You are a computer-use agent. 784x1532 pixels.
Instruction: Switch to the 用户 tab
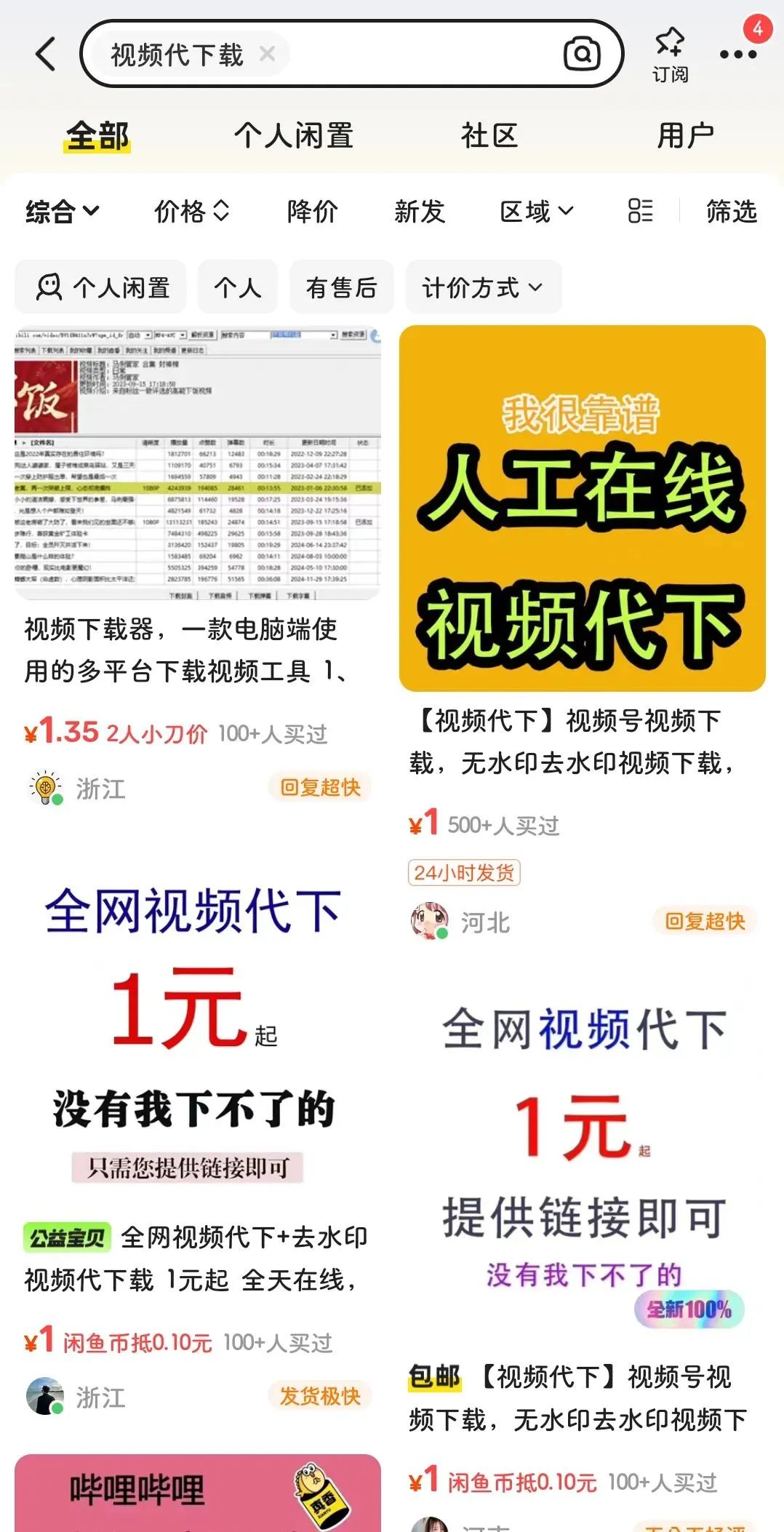point(686,136)
